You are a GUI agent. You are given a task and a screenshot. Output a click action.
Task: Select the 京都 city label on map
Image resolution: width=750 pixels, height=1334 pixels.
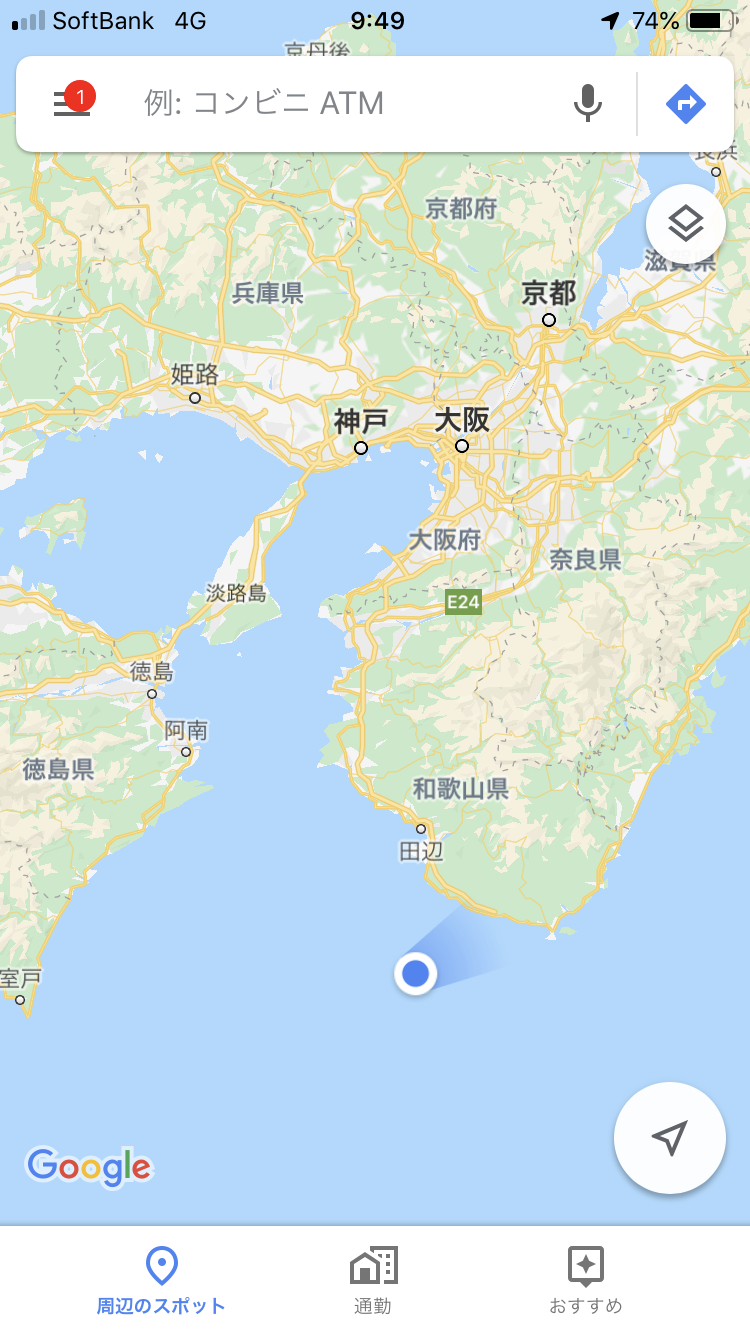coord(549,293)
